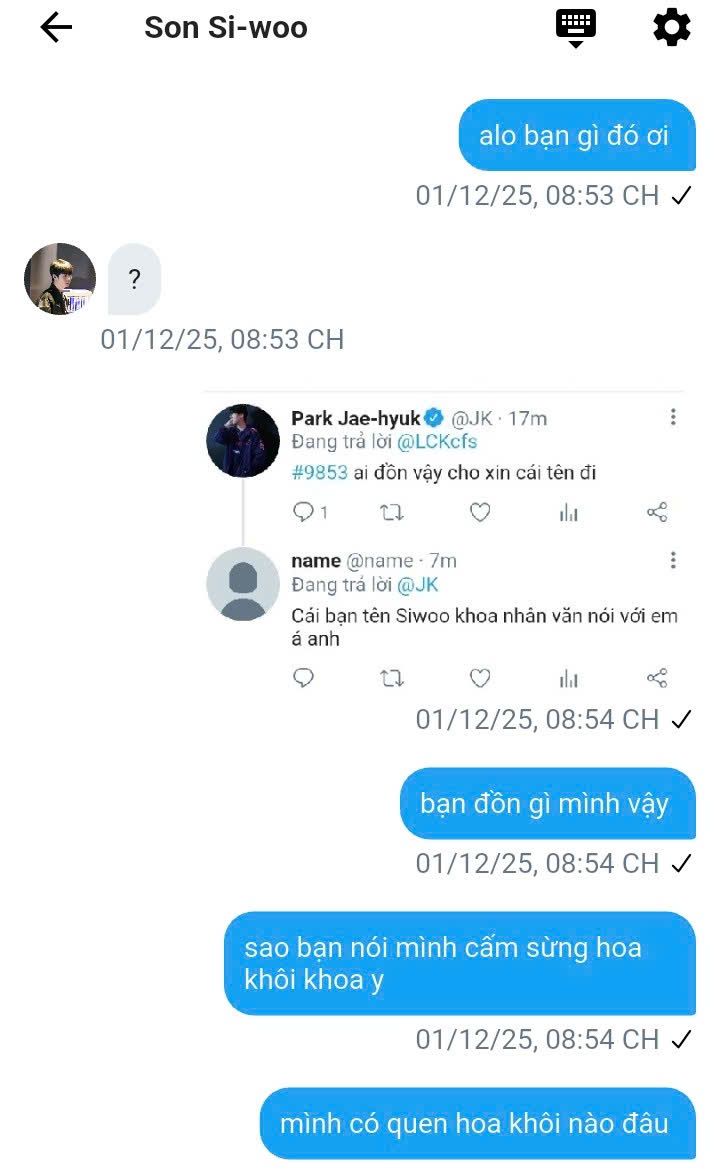Image resolution: width=720 pixels, height=1172 pixels.
Task: Tap the keyboard icon in the top bar
Action: (575, 28)
